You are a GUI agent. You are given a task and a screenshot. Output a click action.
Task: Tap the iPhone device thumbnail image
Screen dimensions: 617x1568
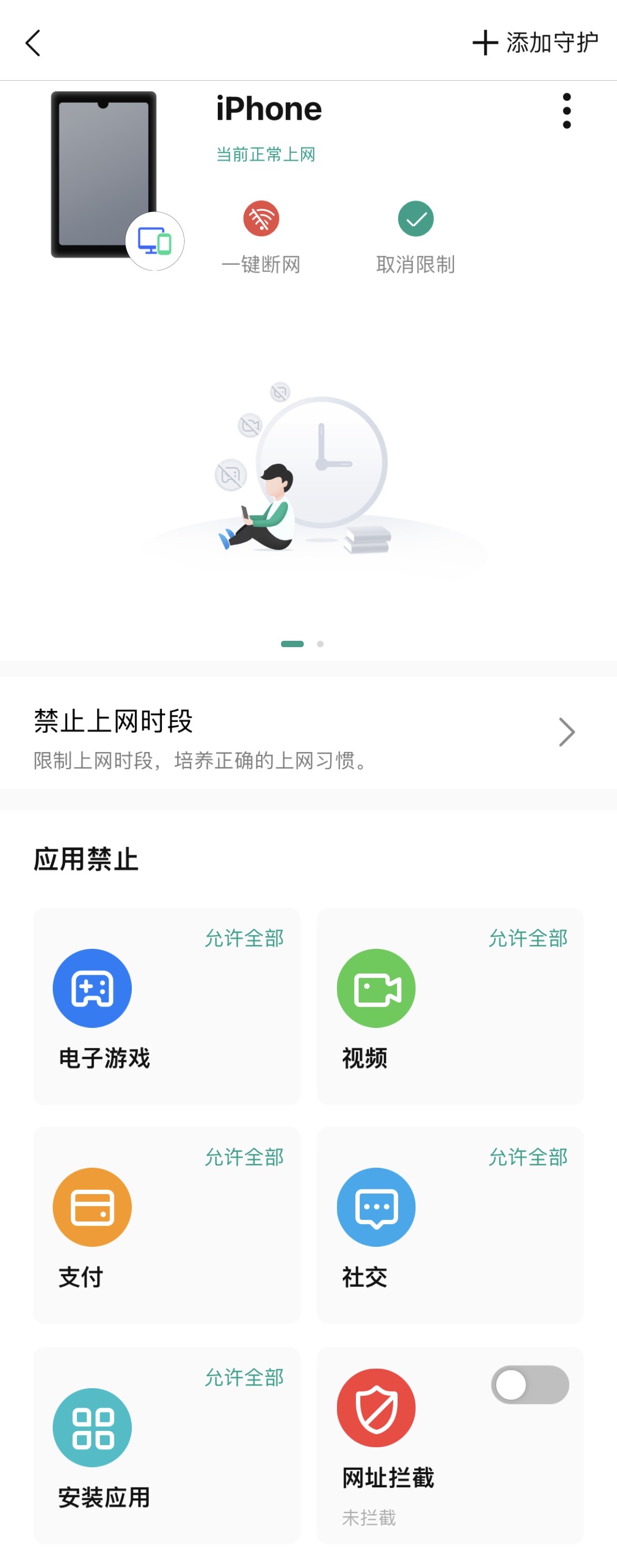[102, 172]
